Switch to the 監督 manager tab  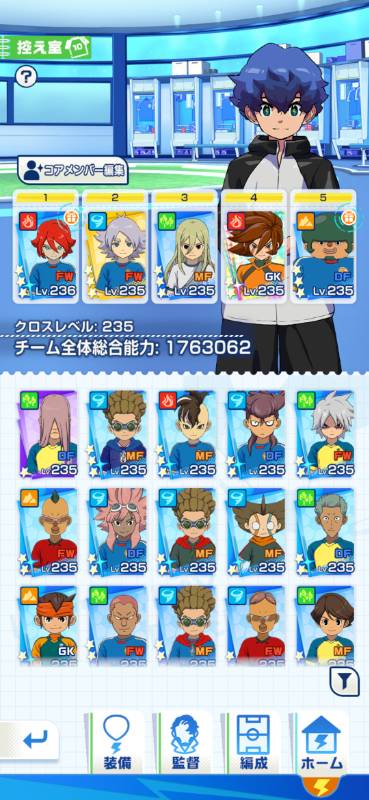pos(185,742)
